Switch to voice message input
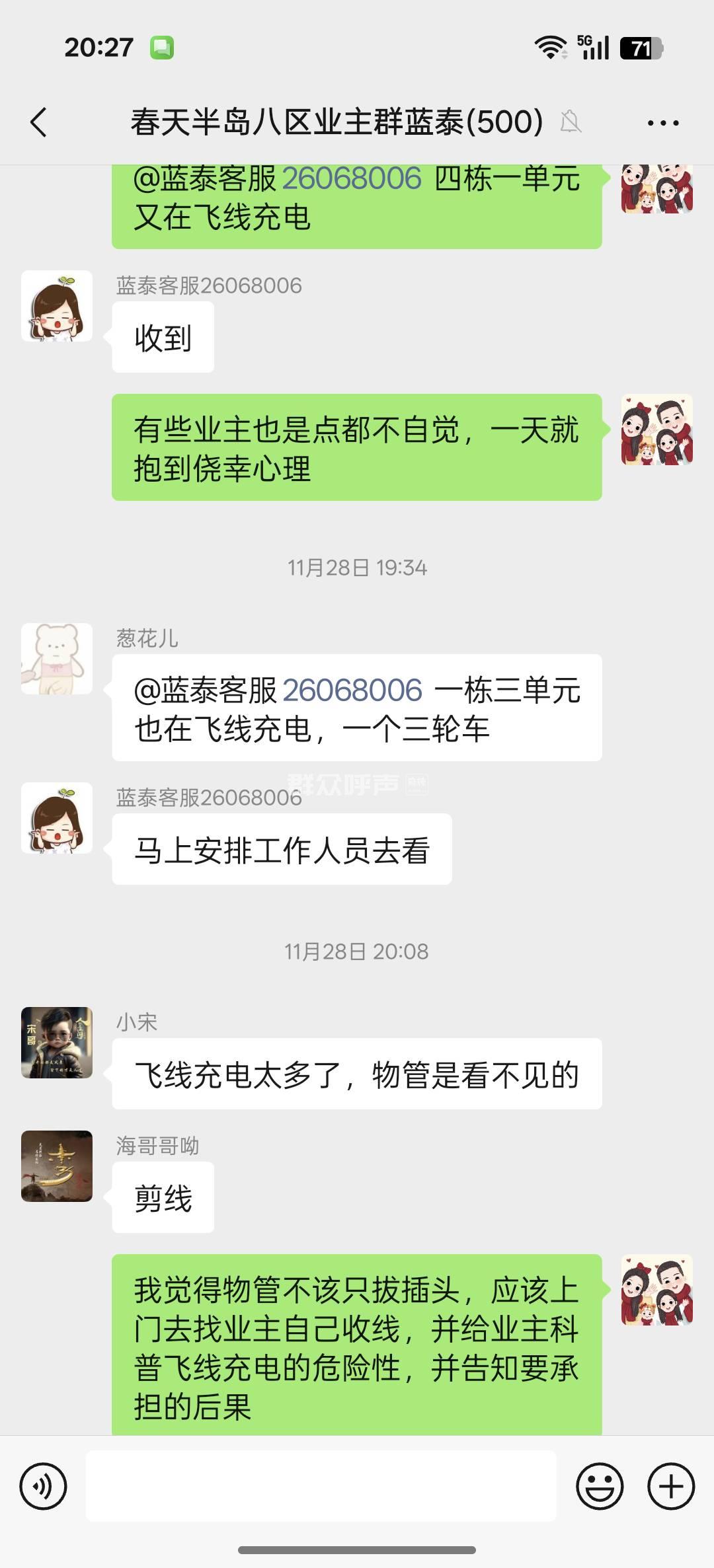Image resolution: width=714 pixels, height=1568 pixels. point(44,1486)
